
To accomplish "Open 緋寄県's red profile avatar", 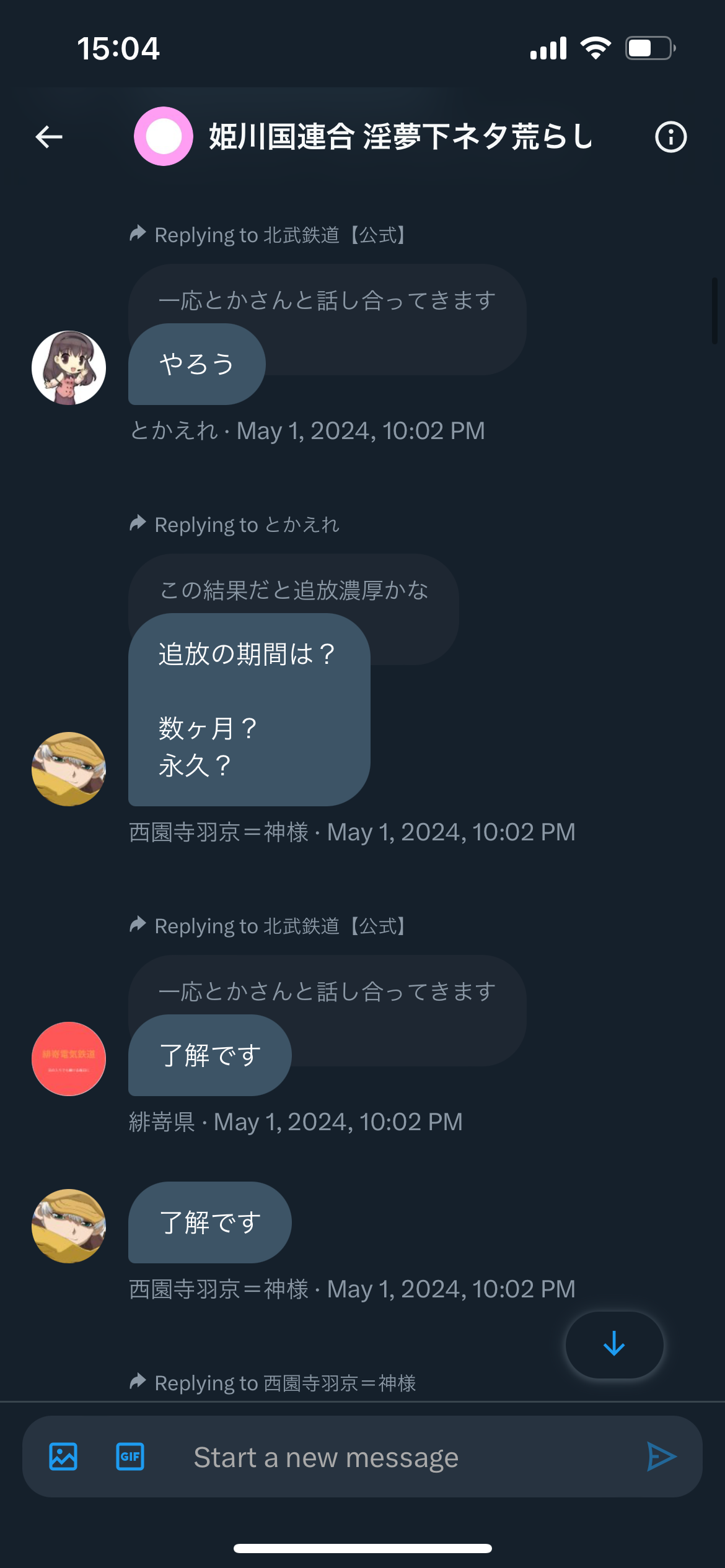I will pyautogui.click(x=69, y=1059).
